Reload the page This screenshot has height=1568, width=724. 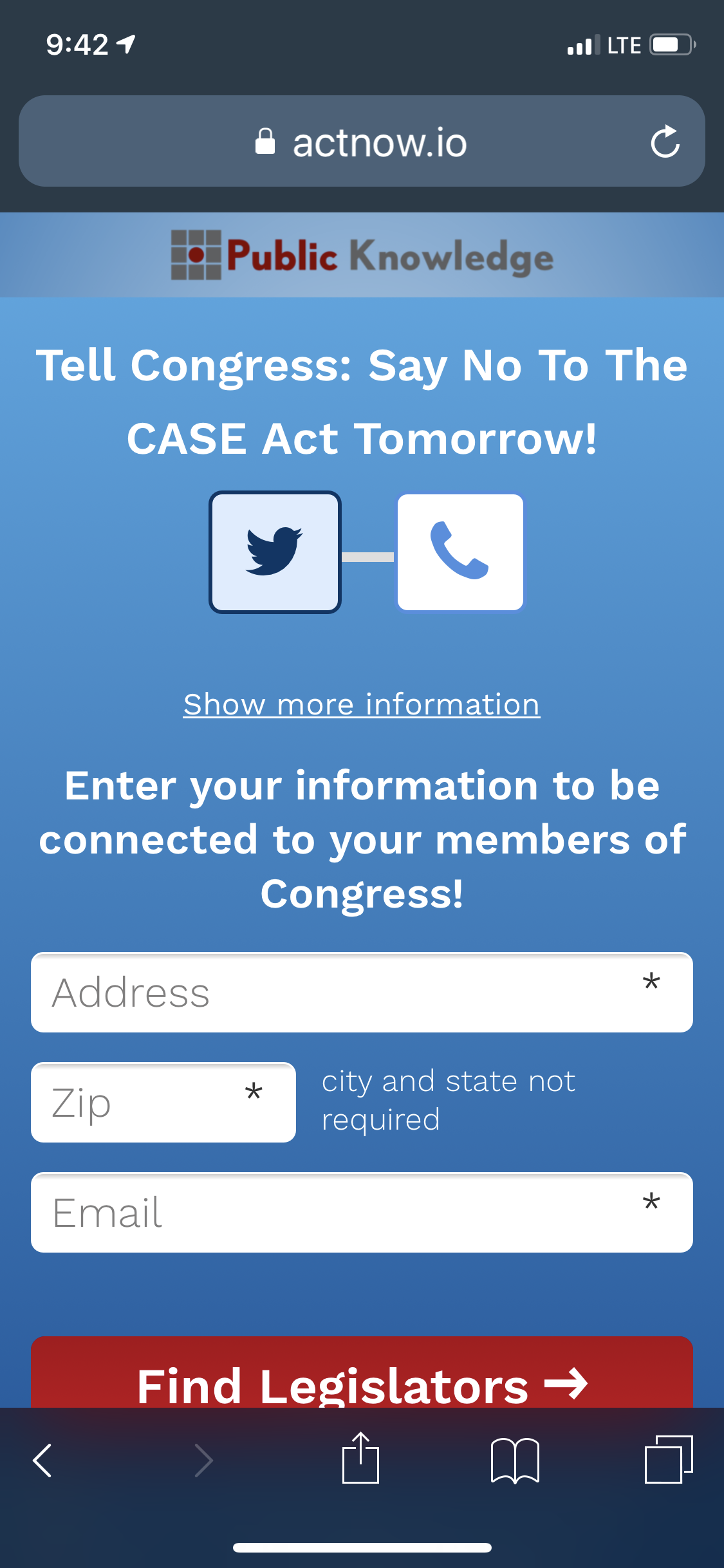tap(665, 142)
